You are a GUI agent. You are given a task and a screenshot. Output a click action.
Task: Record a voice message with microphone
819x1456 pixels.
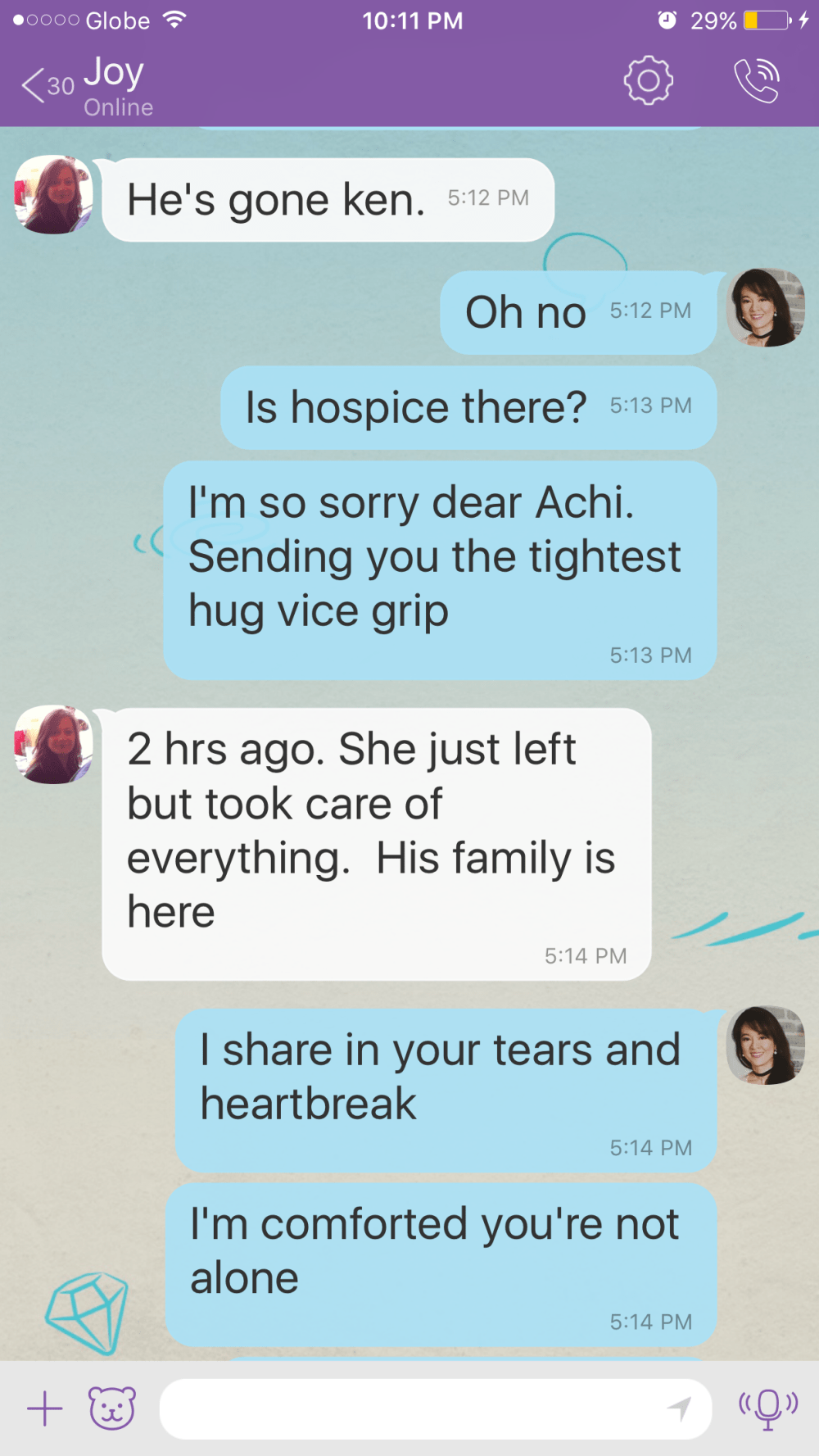coord(767,1408)
